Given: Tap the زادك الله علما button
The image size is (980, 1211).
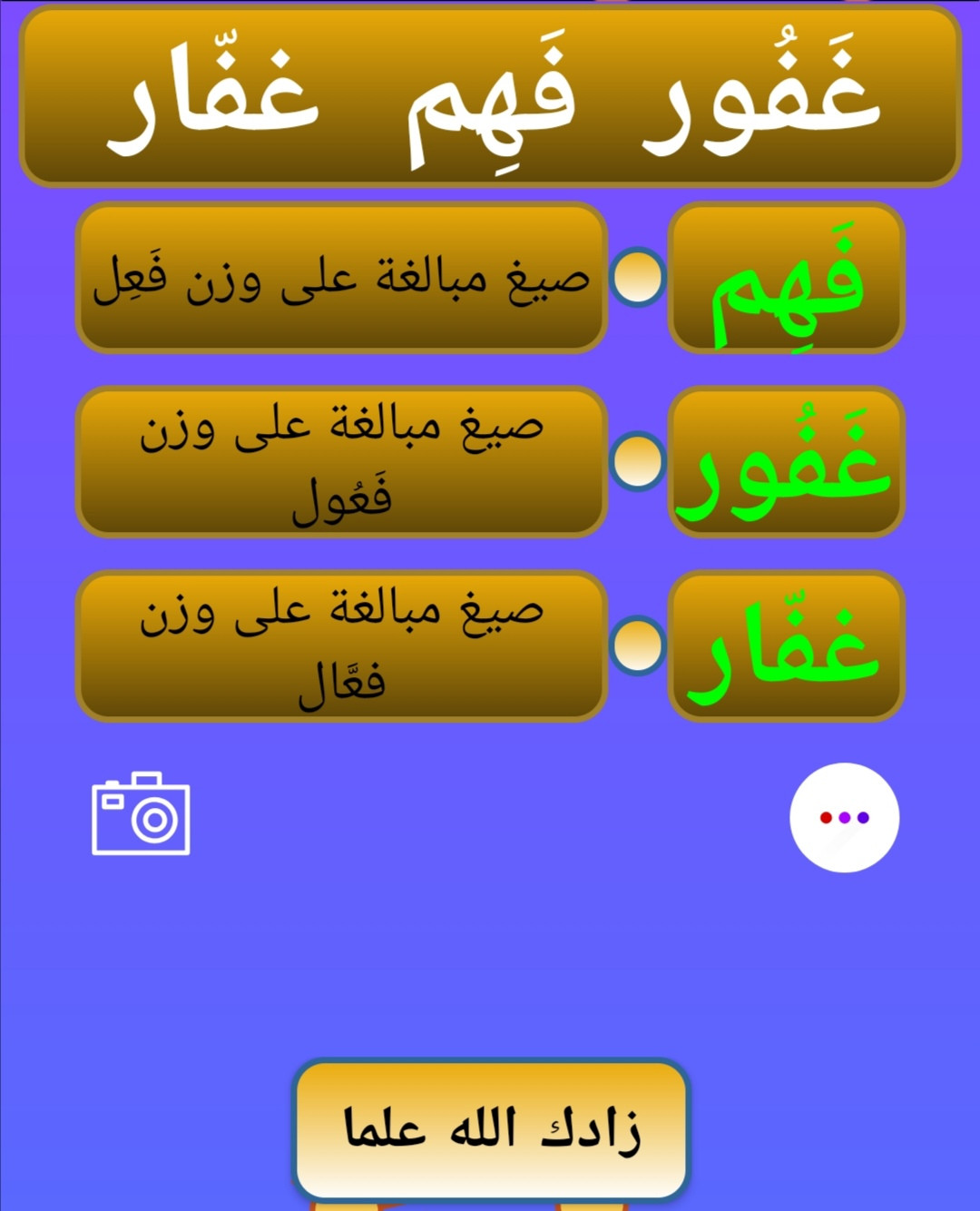Looking at the screenshot, I should click(491, 1129).
